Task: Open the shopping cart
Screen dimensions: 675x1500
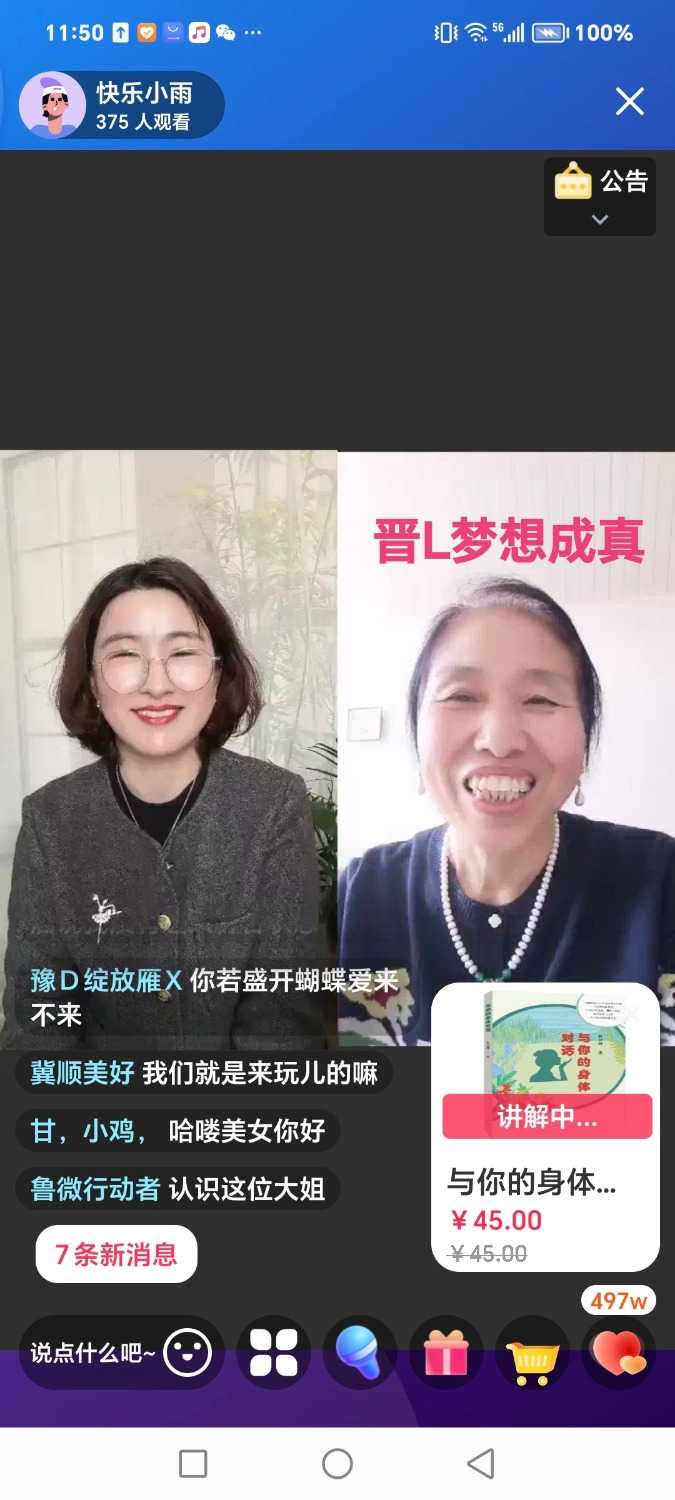Action: [532, 1353]
